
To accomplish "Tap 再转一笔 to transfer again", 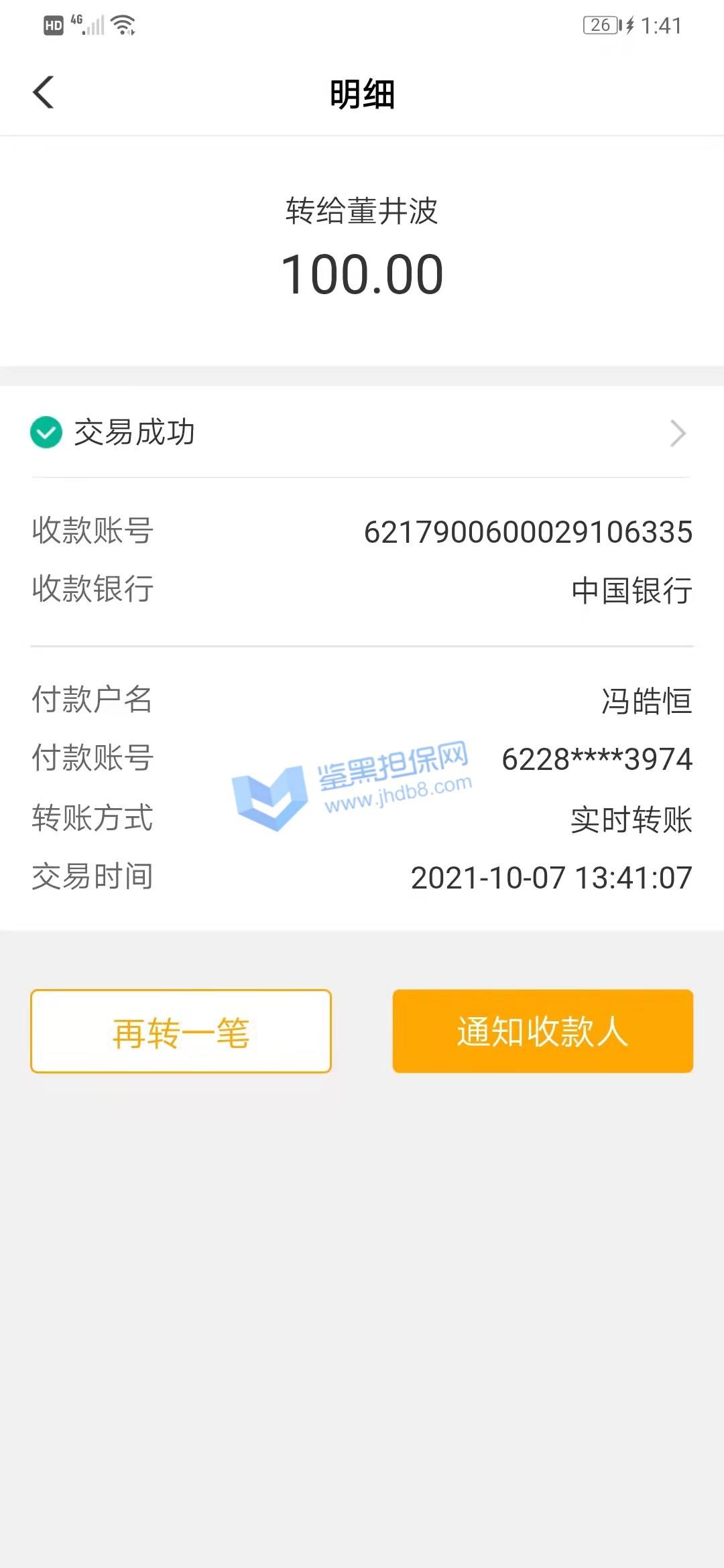I will pos(181,1031).
